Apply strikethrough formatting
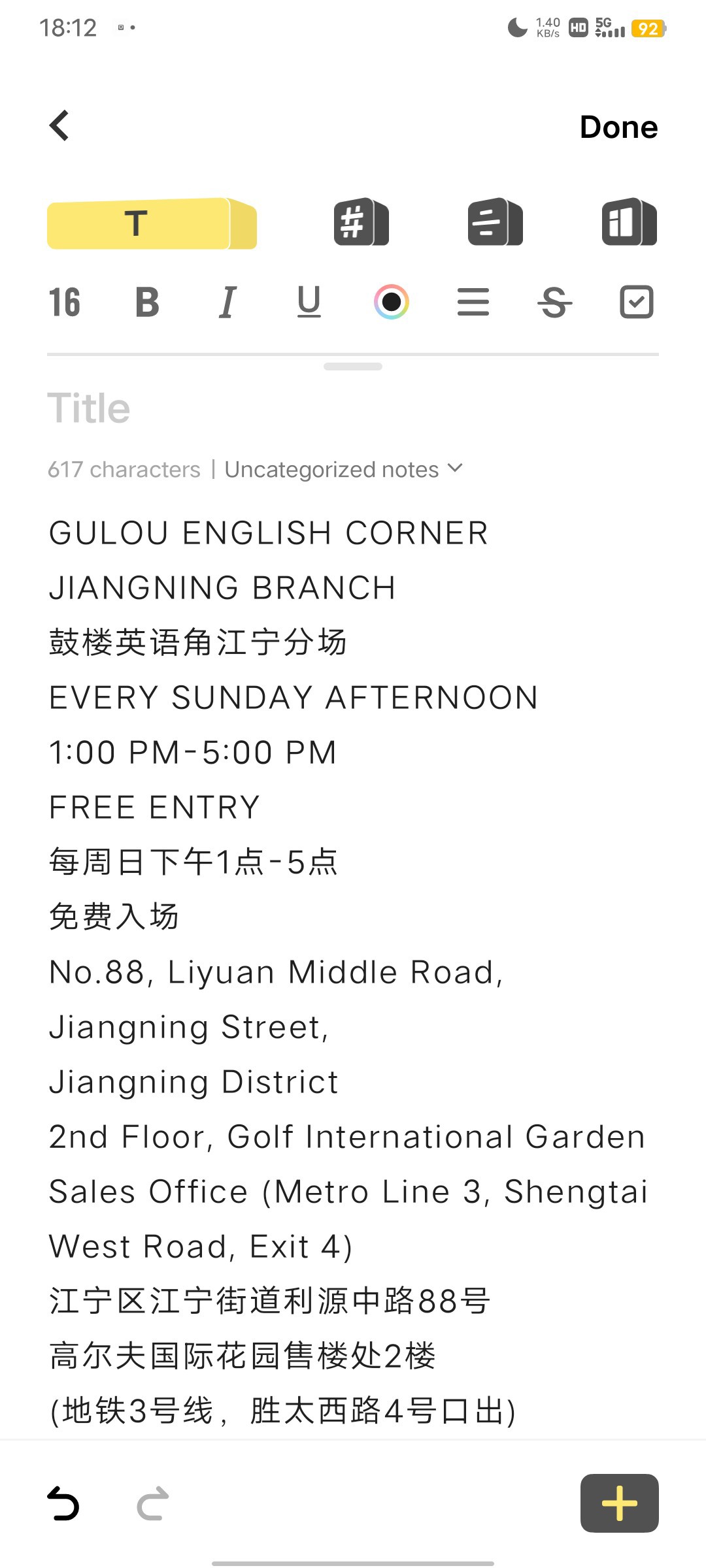 tap(554, 302)
